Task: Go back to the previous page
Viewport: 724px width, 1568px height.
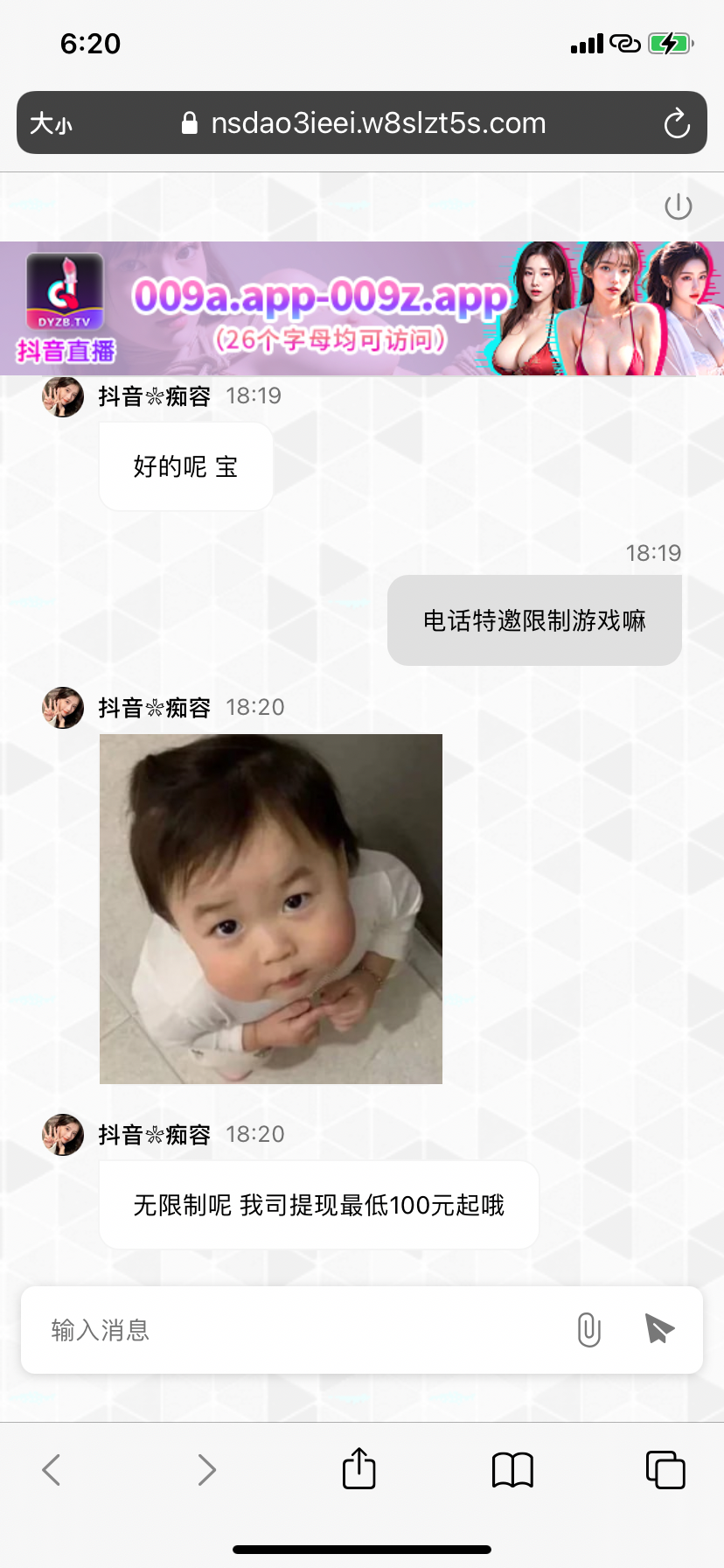Action: point(52,1469)
